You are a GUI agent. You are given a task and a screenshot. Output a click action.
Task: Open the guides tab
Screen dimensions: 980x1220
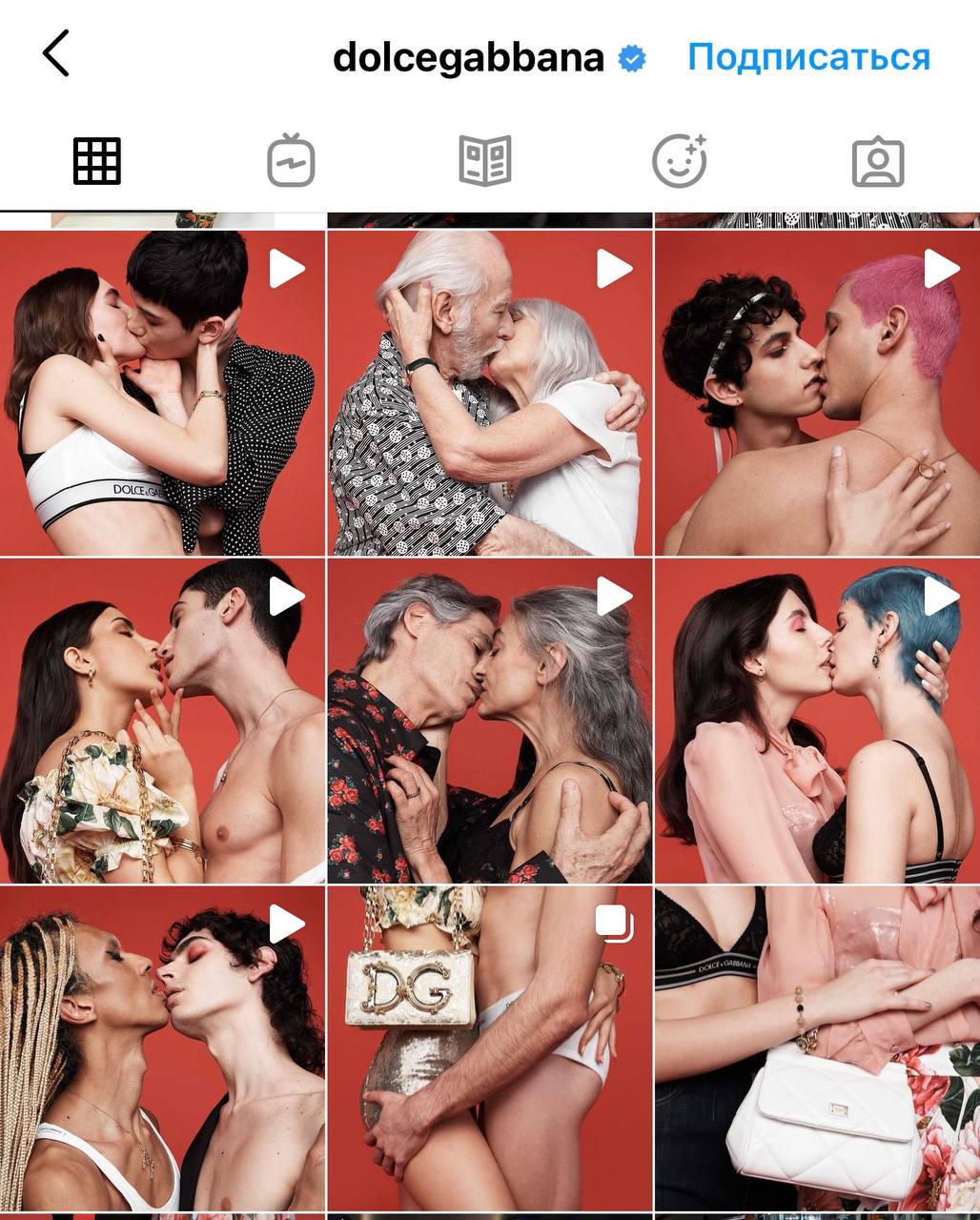(x=485, y=161)
